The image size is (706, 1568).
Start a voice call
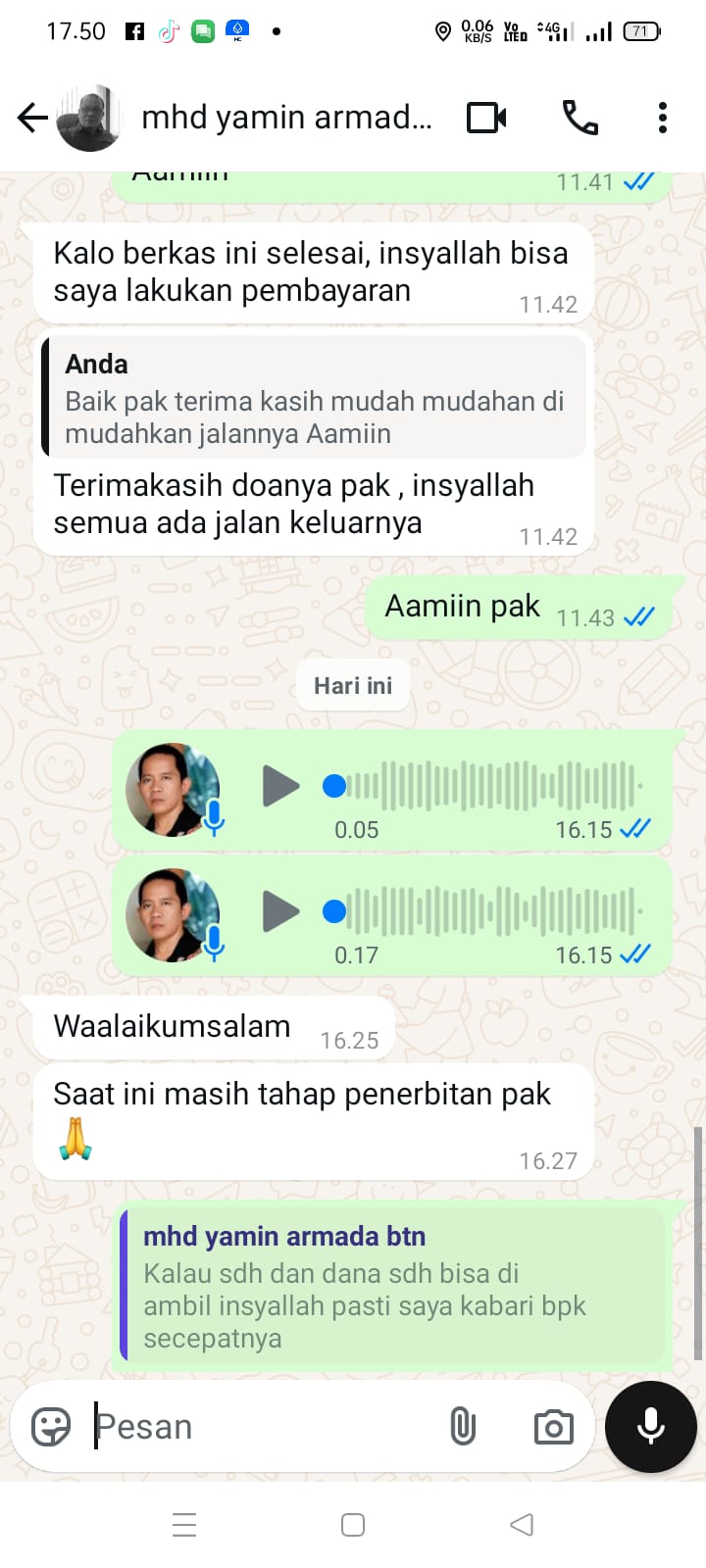point(580,119)
